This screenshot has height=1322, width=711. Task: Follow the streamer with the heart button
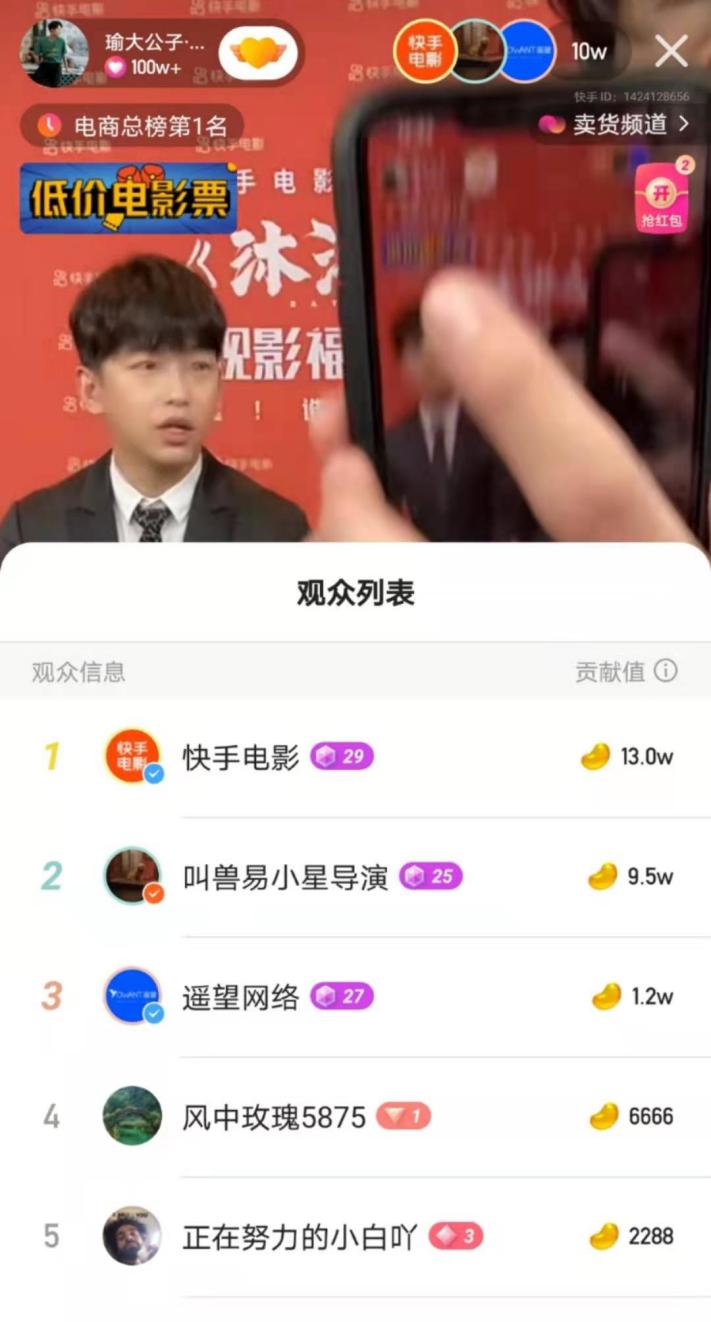pos(258,53)
